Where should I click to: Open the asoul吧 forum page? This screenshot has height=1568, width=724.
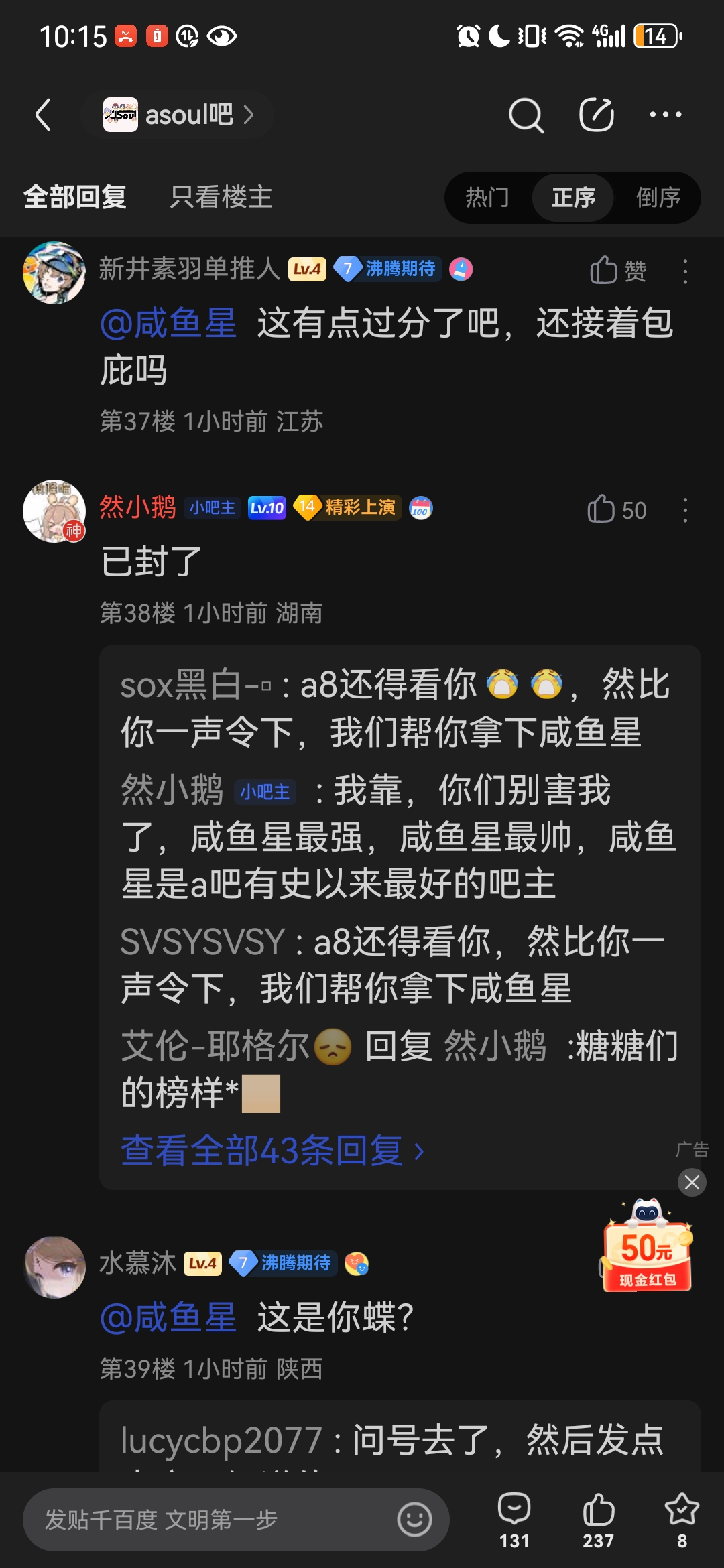click(178, 115)
